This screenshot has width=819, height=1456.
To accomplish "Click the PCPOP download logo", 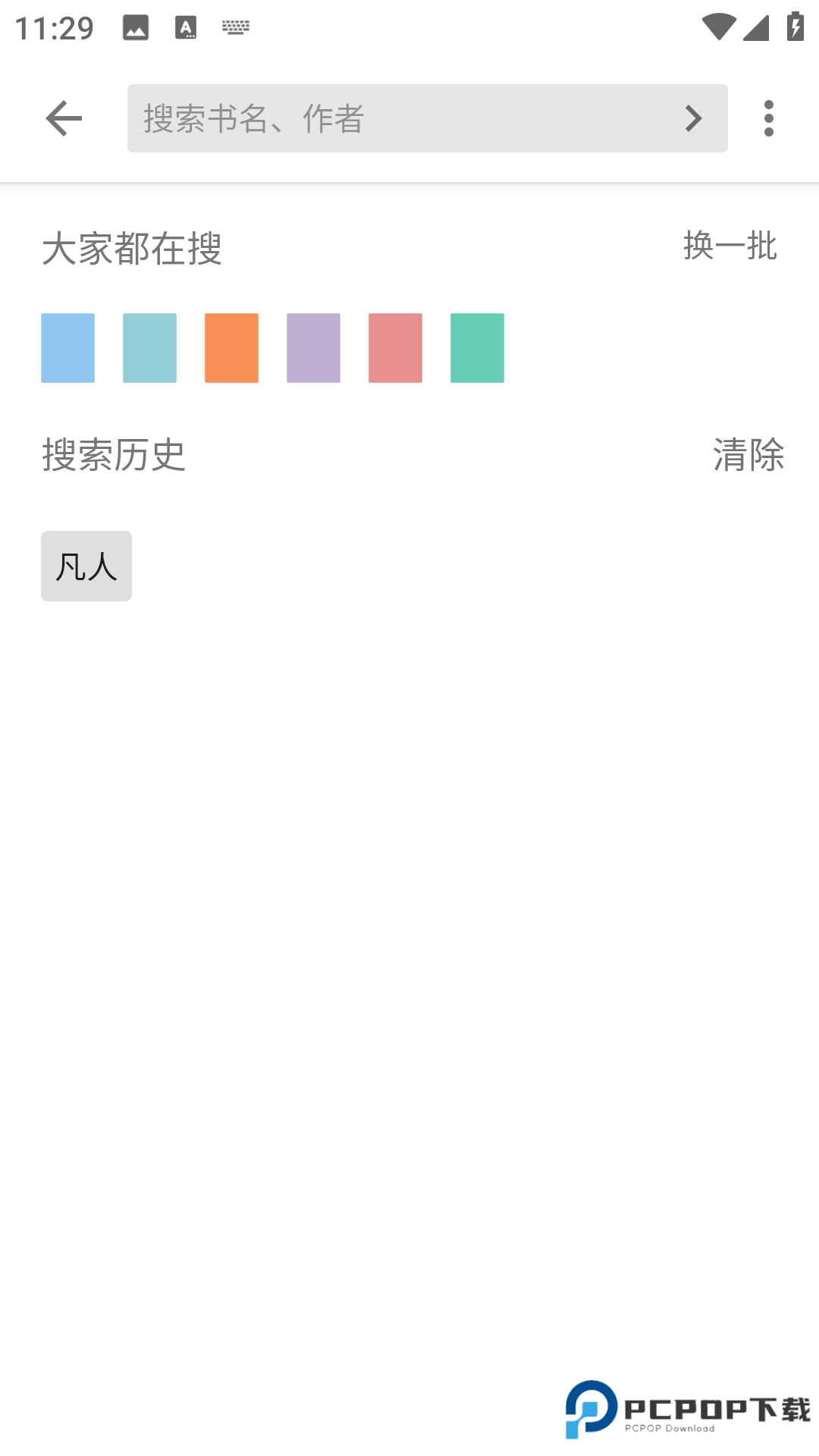I will point(686,1407).
